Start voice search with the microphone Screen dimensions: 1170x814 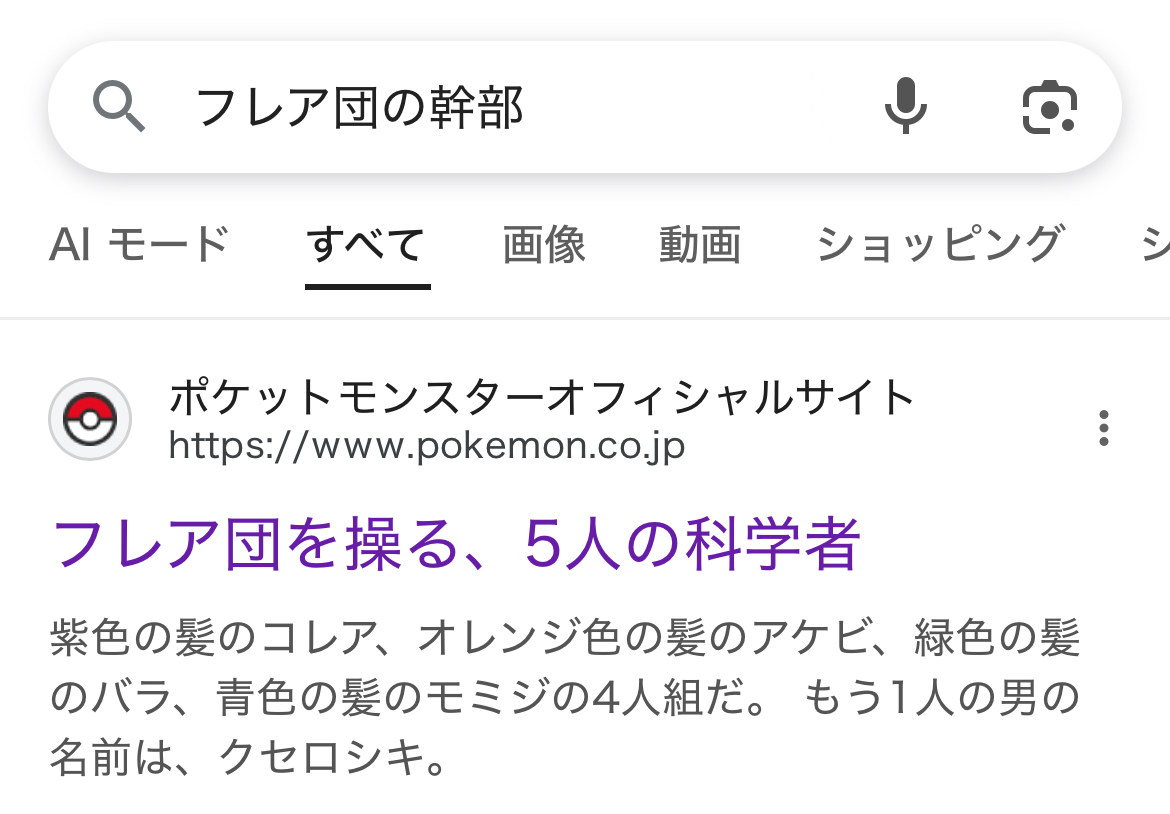[905, 107]
